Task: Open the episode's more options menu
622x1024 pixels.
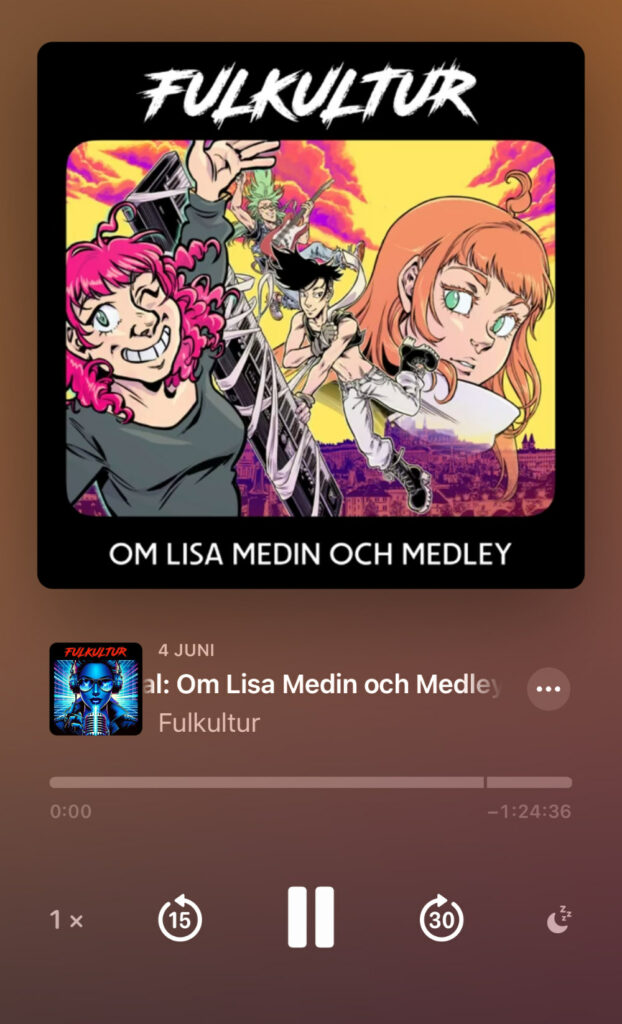Action: coord(548,689)
